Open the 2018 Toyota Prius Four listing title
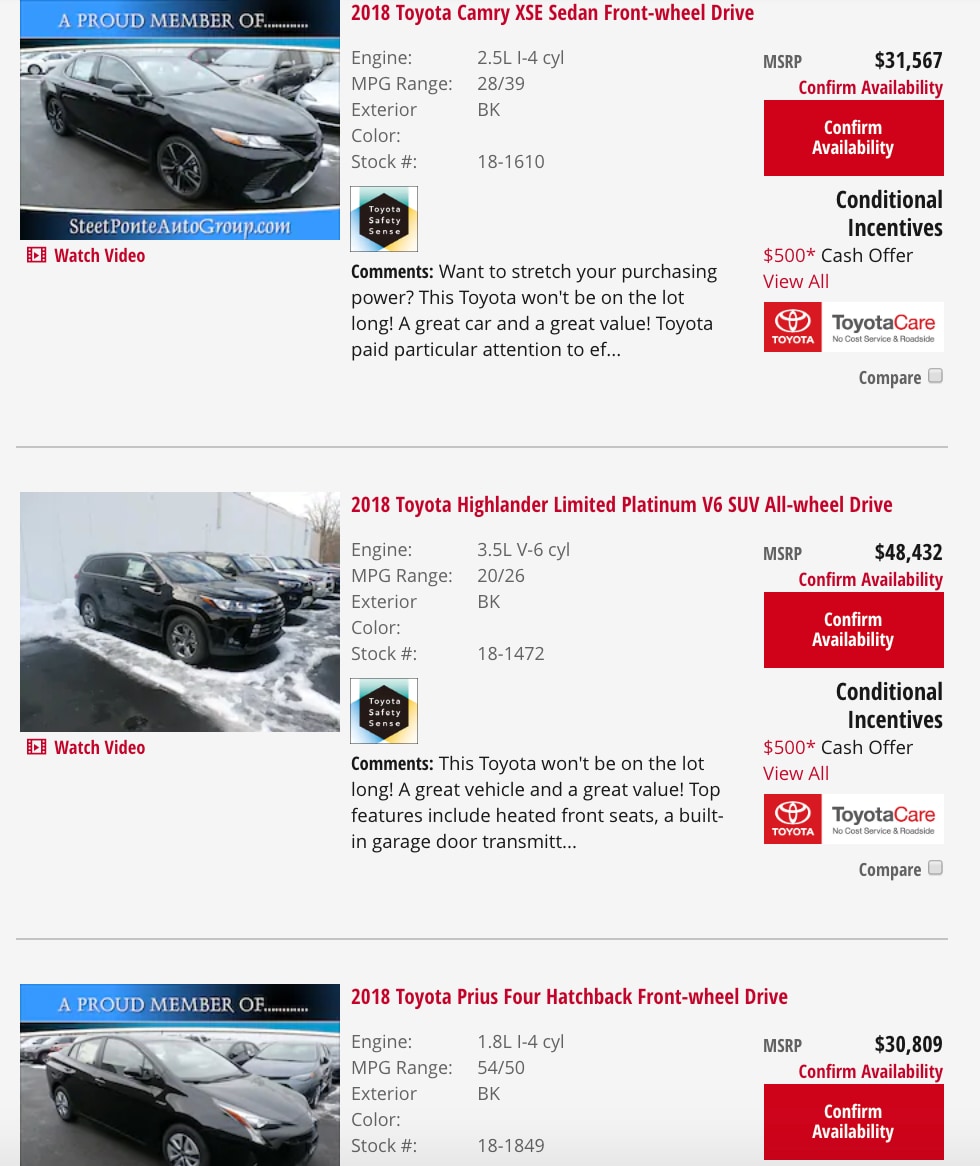The width and height of the screenshot is (980, 1166). point(569,997)
